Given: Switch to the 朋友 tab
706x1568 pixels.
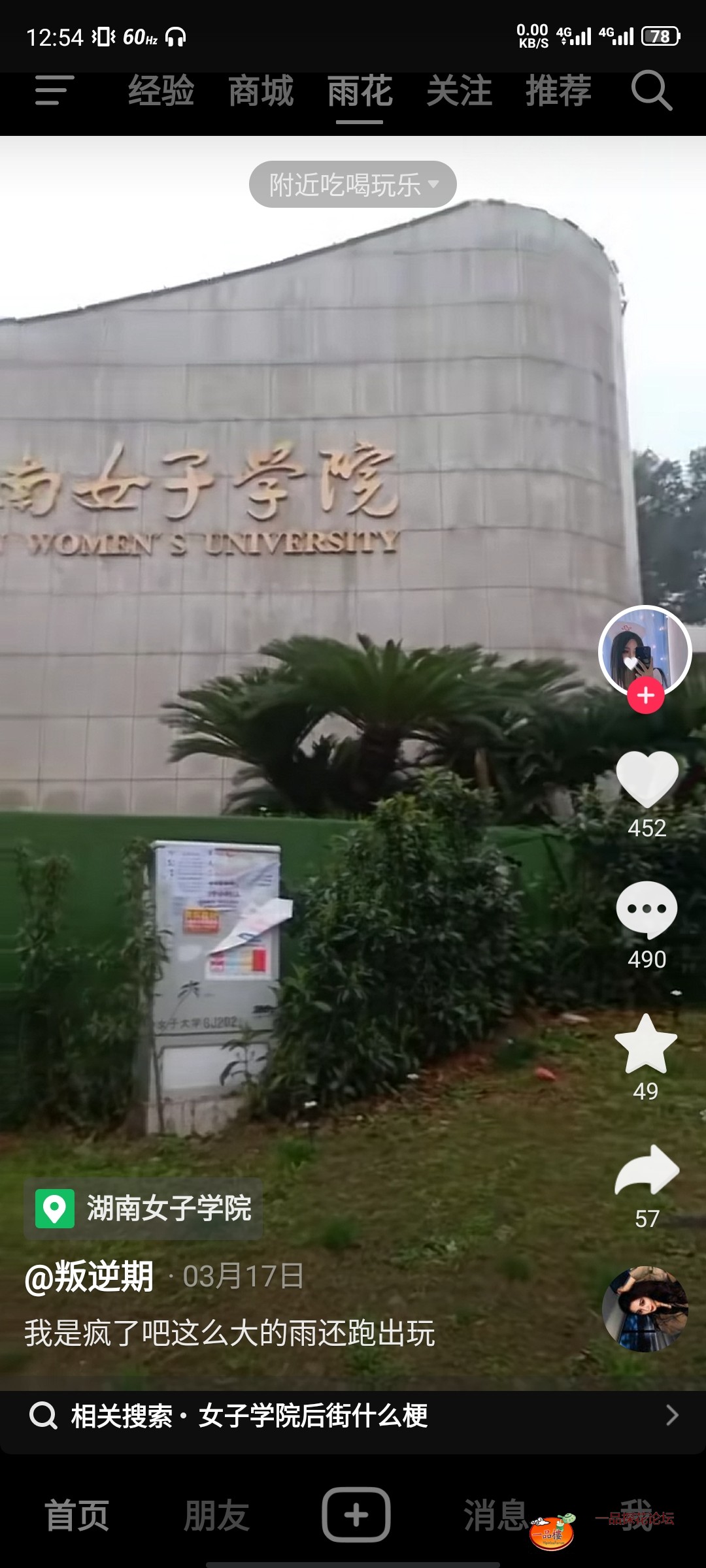Looking at the screenshot, I should click(x=216, y=1515).
